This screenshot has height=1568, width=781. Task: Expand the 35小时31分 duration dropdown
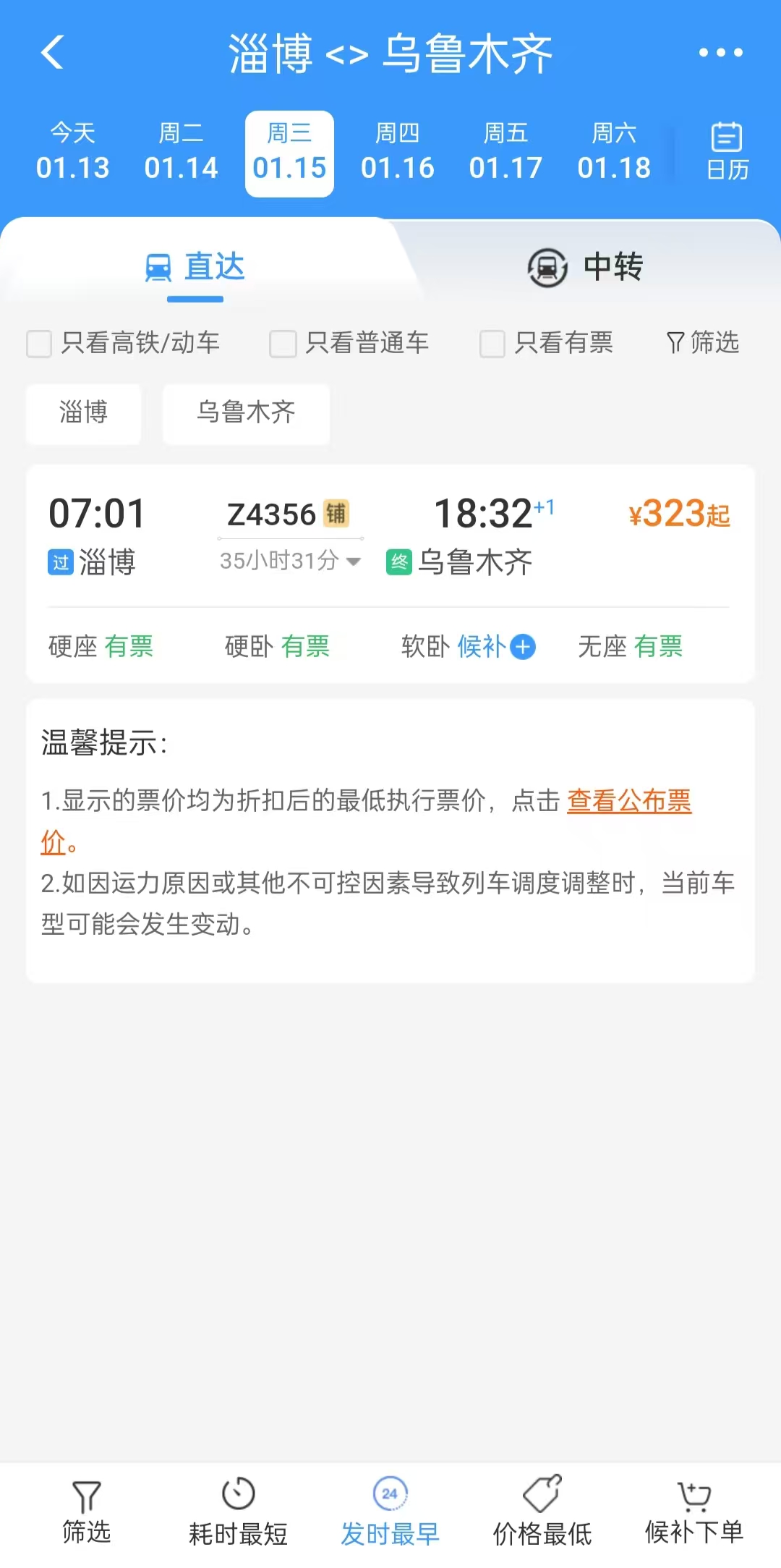click(x=290, y=561)
